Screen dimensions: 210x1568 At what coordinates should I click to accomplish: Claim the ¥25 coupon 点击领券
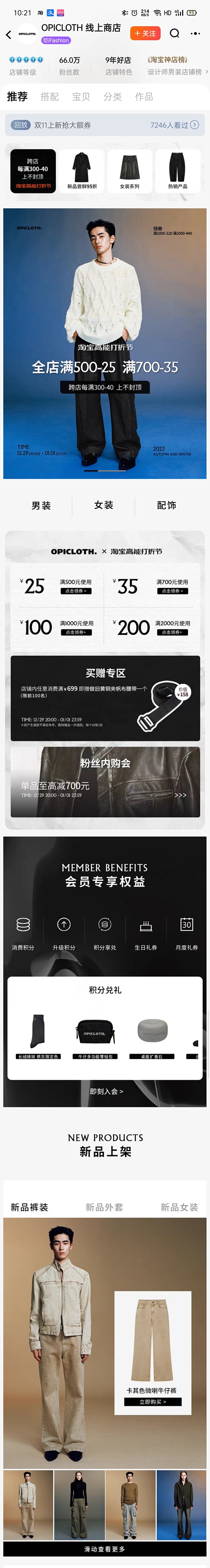click(x=76, y=591)
